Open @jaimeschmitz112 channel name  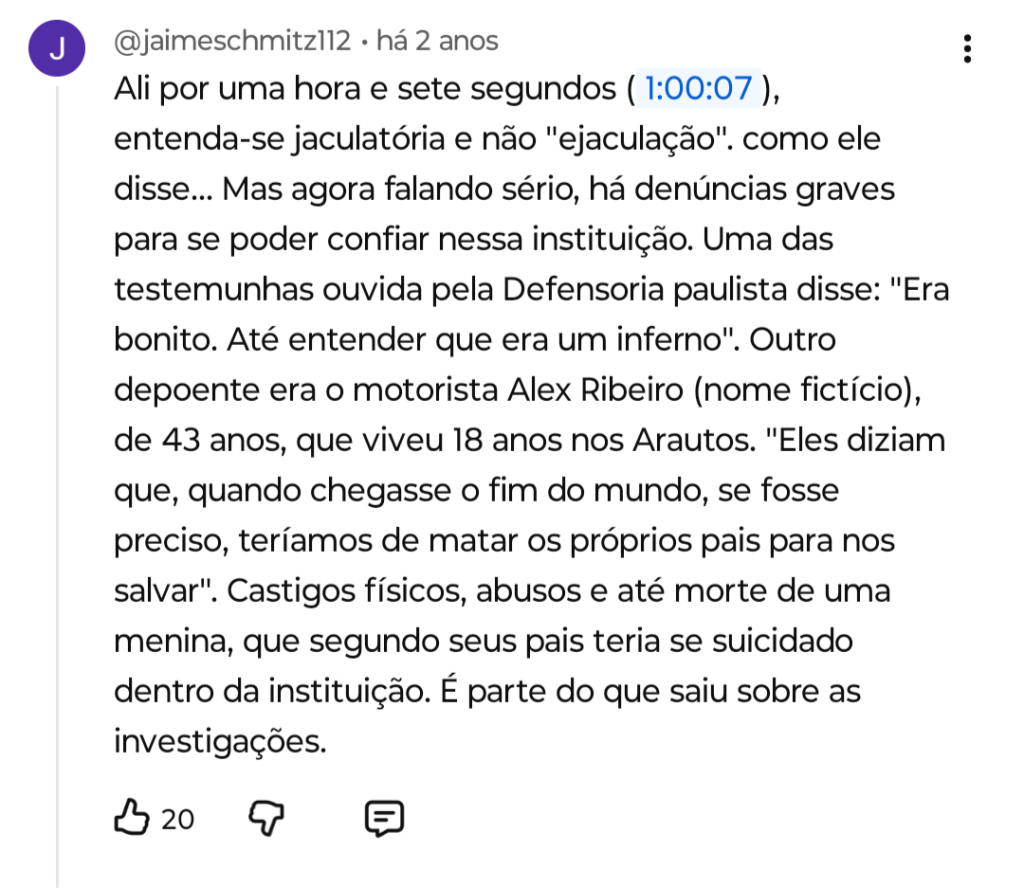tap(232, 41)
